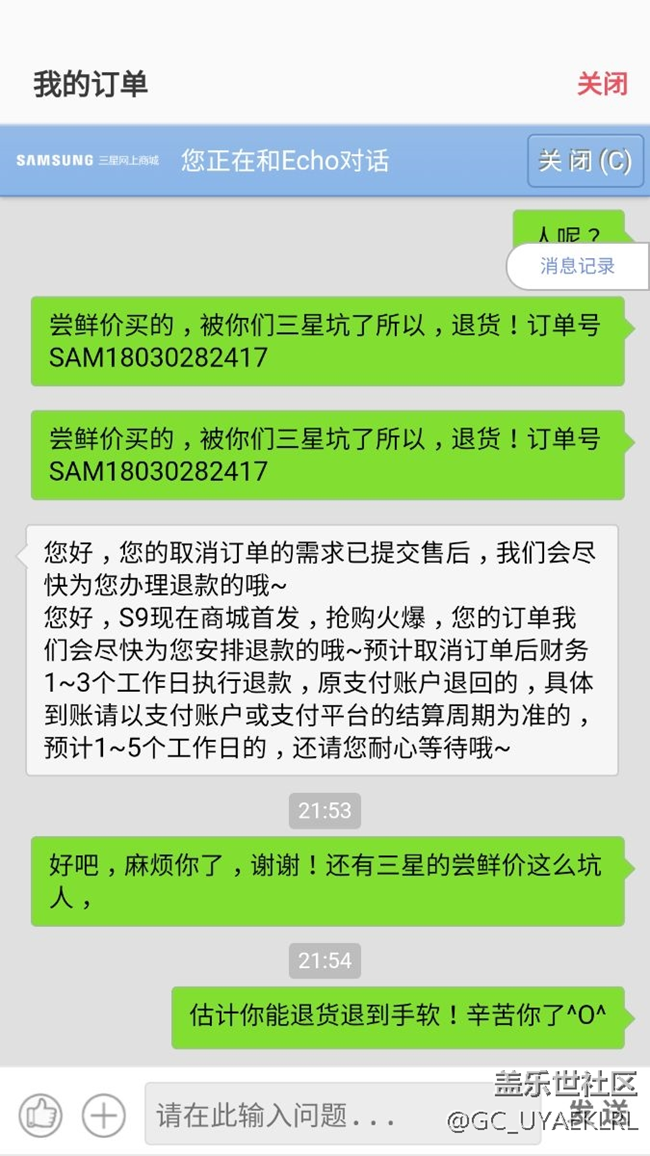Open the plus attachment menu
Image resolution: width=650 pixels, height=1156 pixels.
(x=103, y=1114)
